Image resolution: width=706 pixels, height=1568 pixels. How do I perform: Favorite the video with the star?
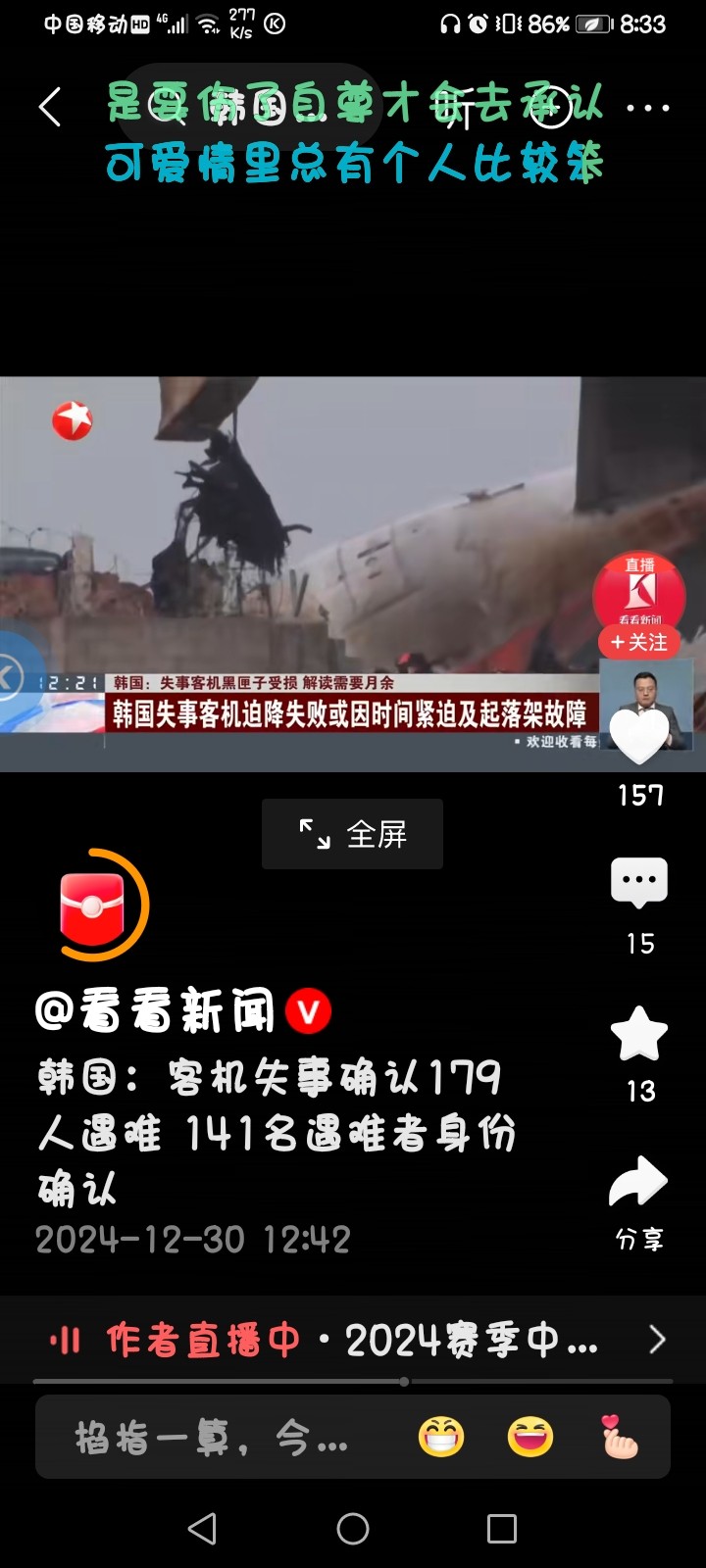tap(639, 1035)
